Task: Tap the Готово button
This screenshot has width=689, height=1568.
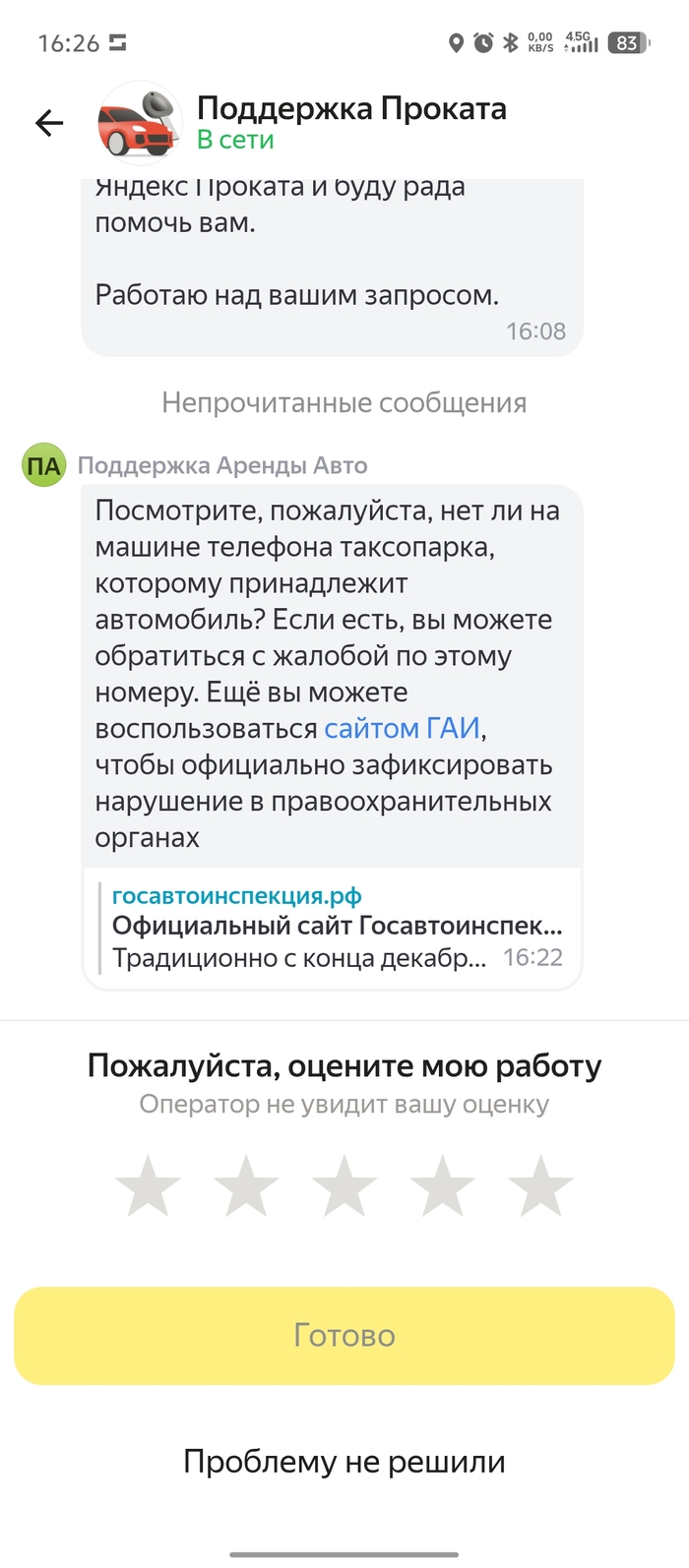Action: [x=344, y=1335]
